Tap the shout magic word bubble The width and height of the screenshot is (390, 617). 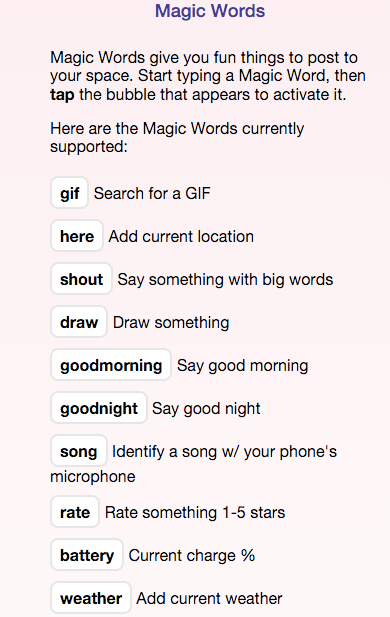click(81, 279)
